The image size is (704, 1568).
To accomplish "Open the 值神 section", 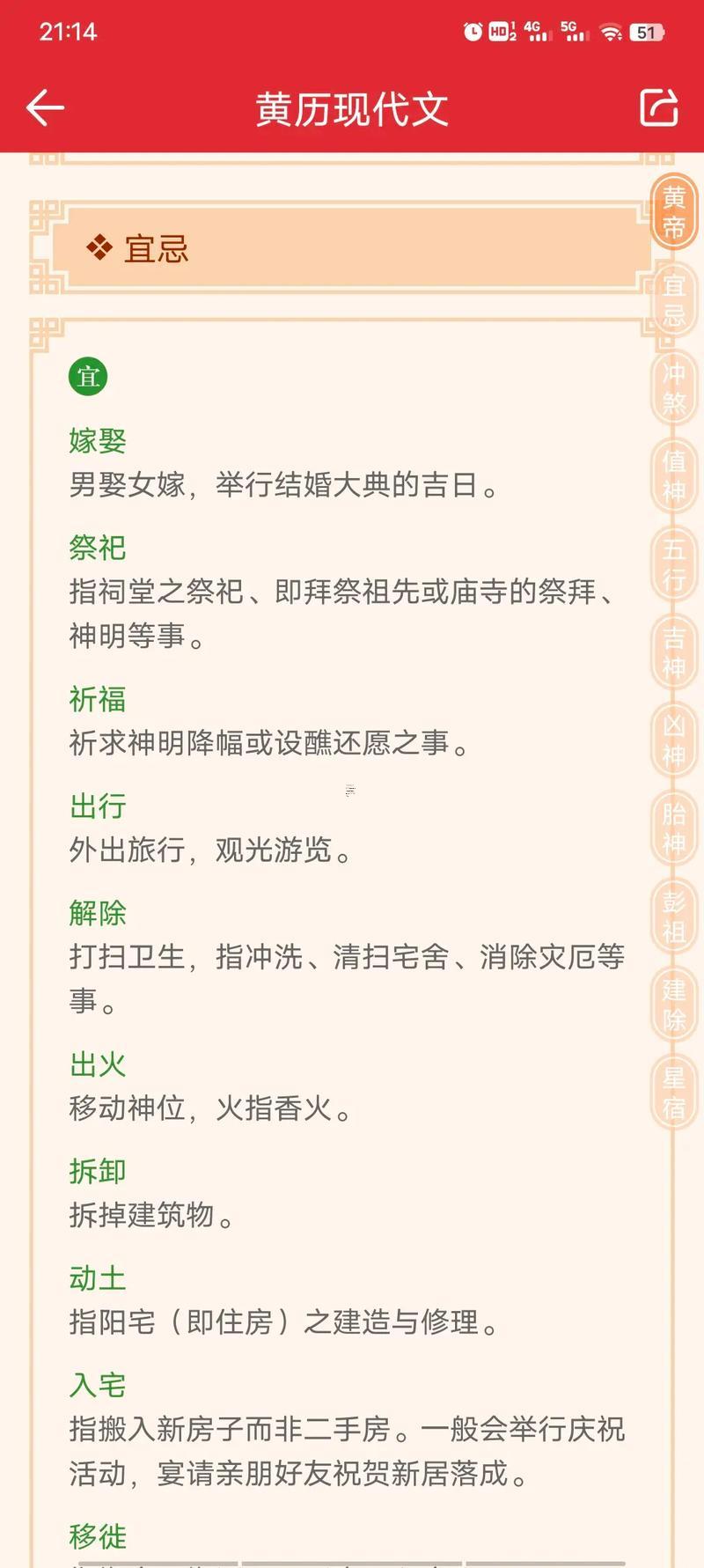I will tap(674, 476).
